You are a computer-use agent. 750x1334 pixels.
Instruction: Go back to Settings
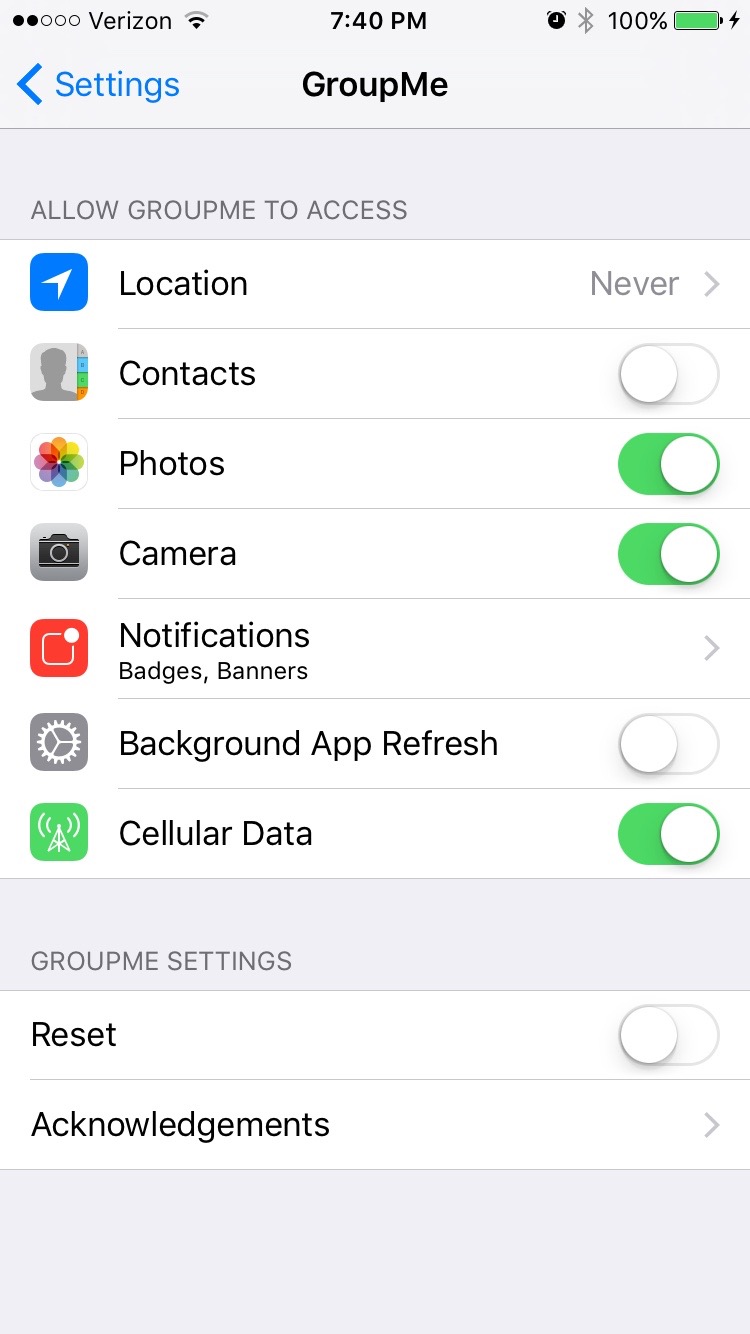(98, 85)
